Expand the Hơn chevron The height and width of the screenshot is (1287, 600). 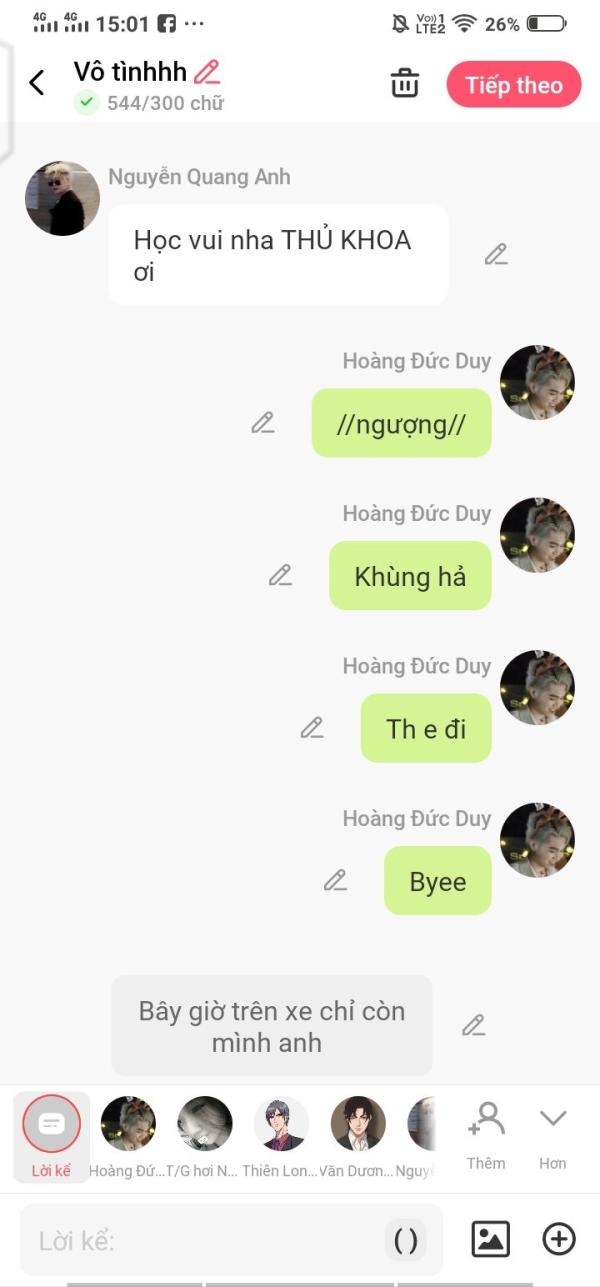tap(552, 1134)
